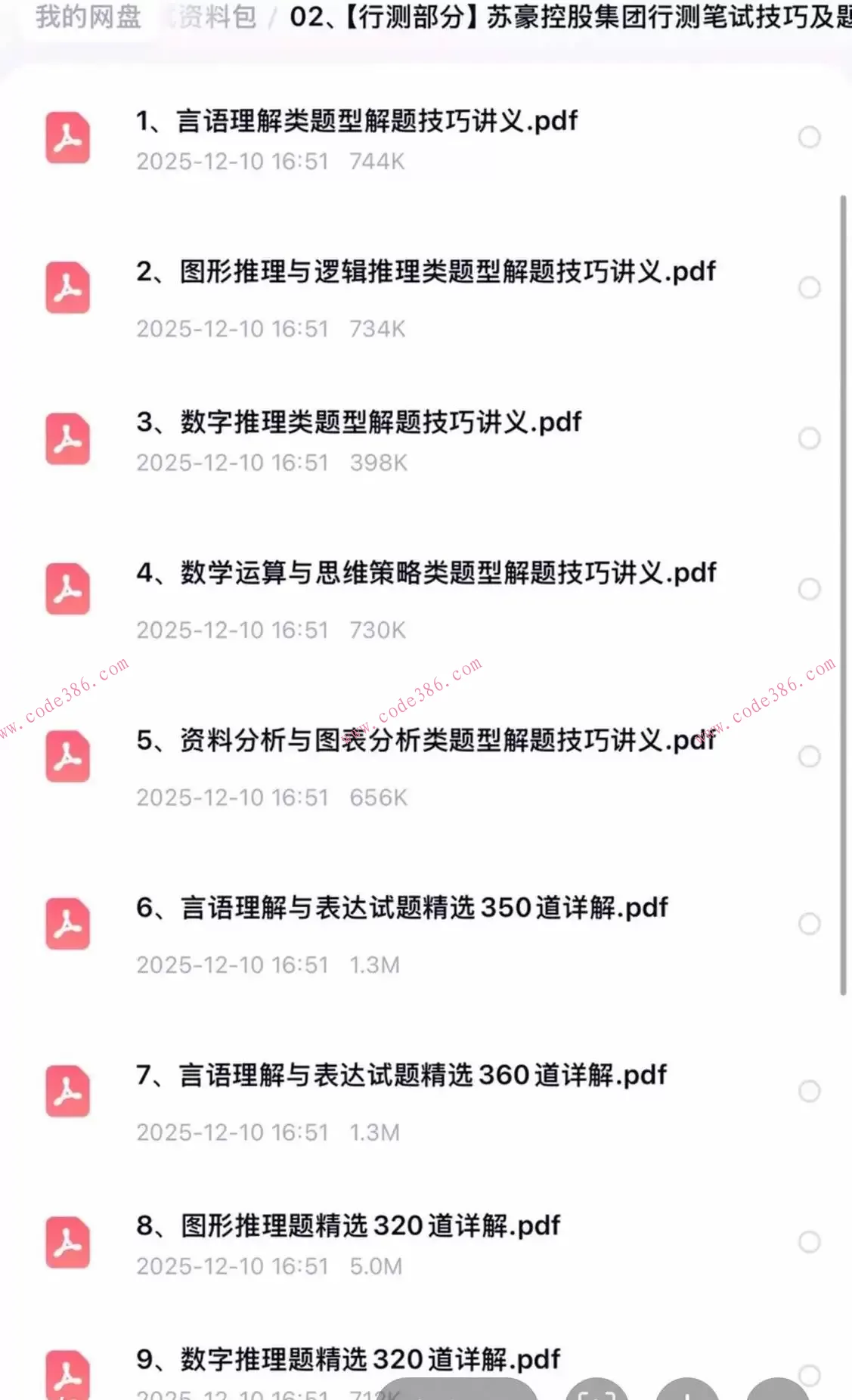The width and height of the screenshot is (852, 1400).
Task: Click the PDF icon for 图形推理与逻辑推理类题型解题技巧讲义
Action: 68,287
